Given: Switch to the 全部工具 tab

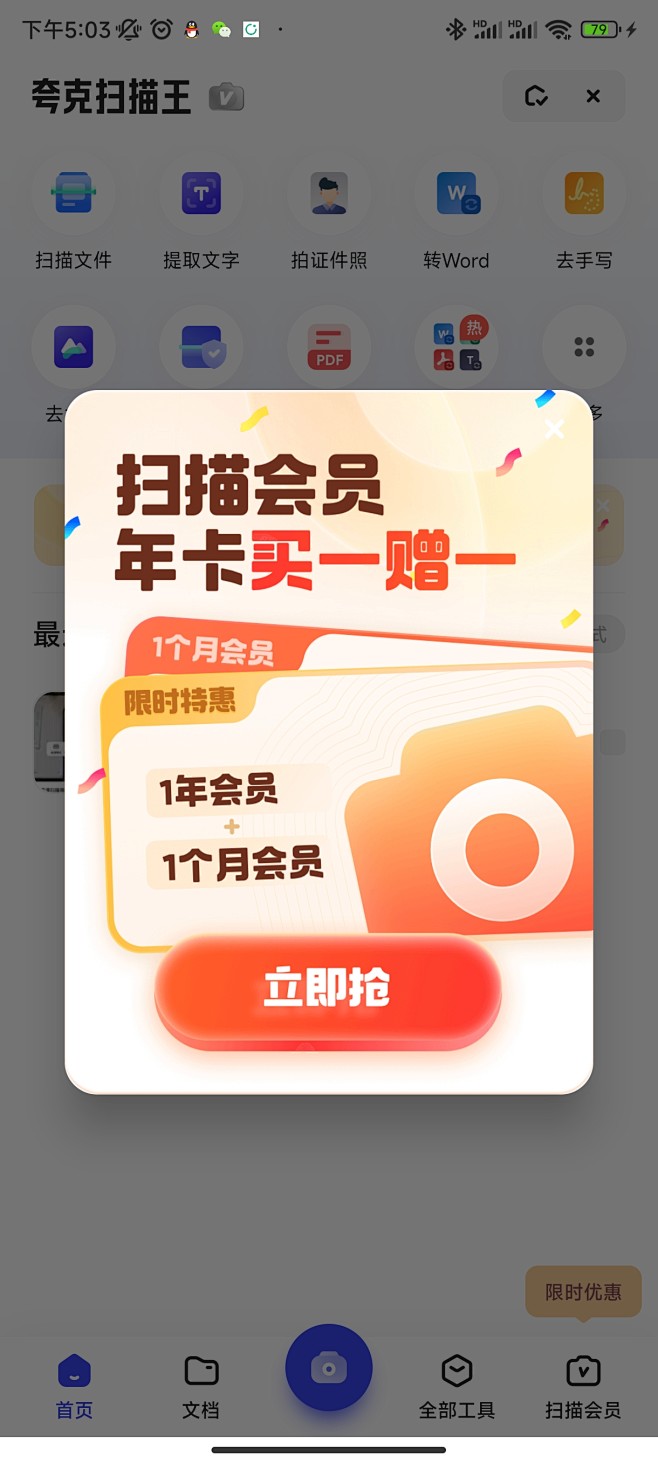Looking at the screenshot, I should coord(457,1387).
